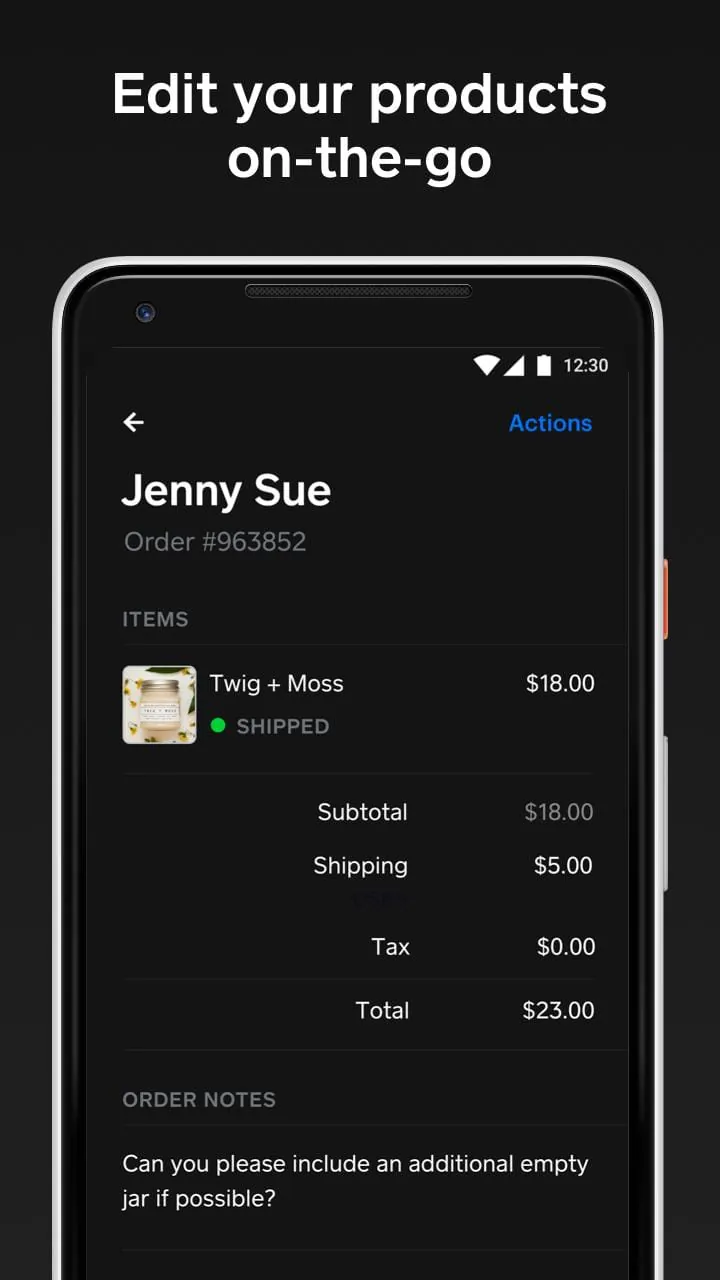Click the Wi-Fi icon in status bar
Screen dimensions: 720x1280
pyautogui.click(x=485, y=365)
